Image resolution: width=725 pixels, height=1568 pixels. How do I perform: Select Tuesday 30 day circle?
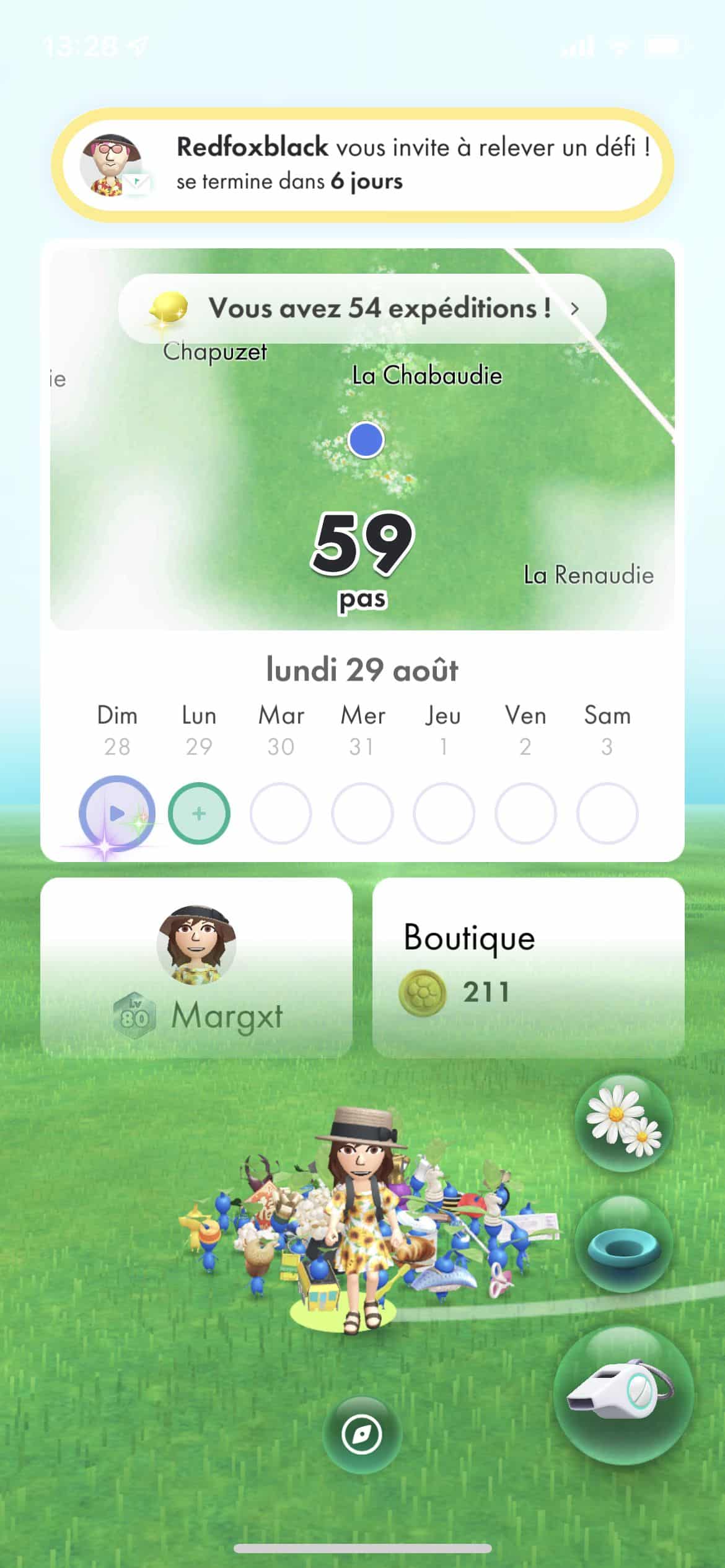point(281,813)
